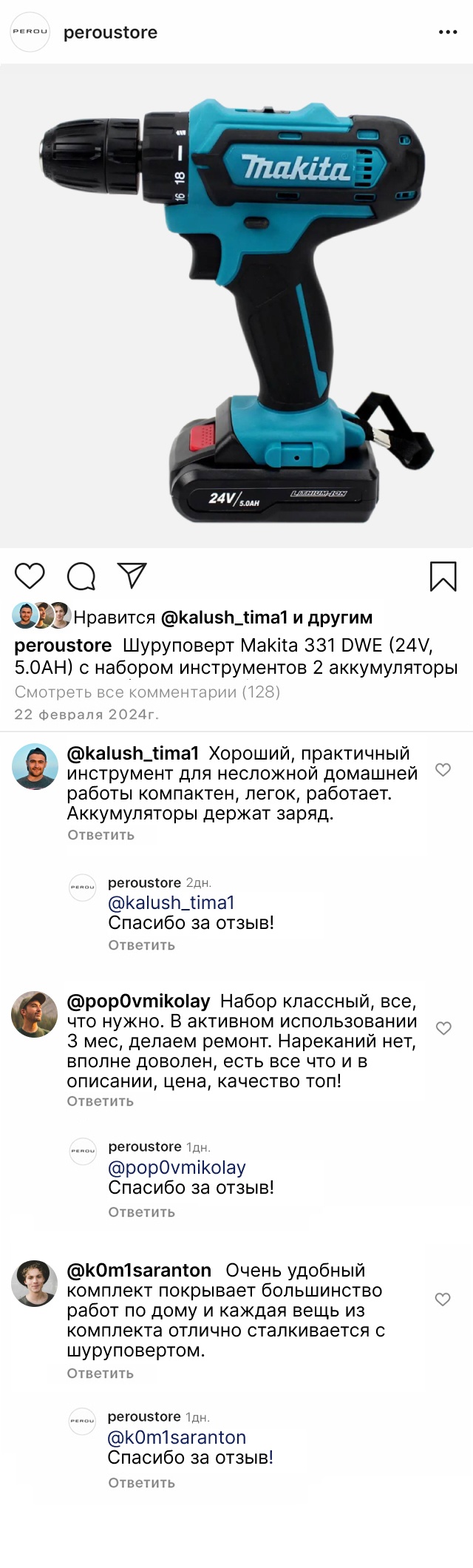Reply to k0m1saranton's comment
473x1568 pixels.
[x=100, y=1373]
